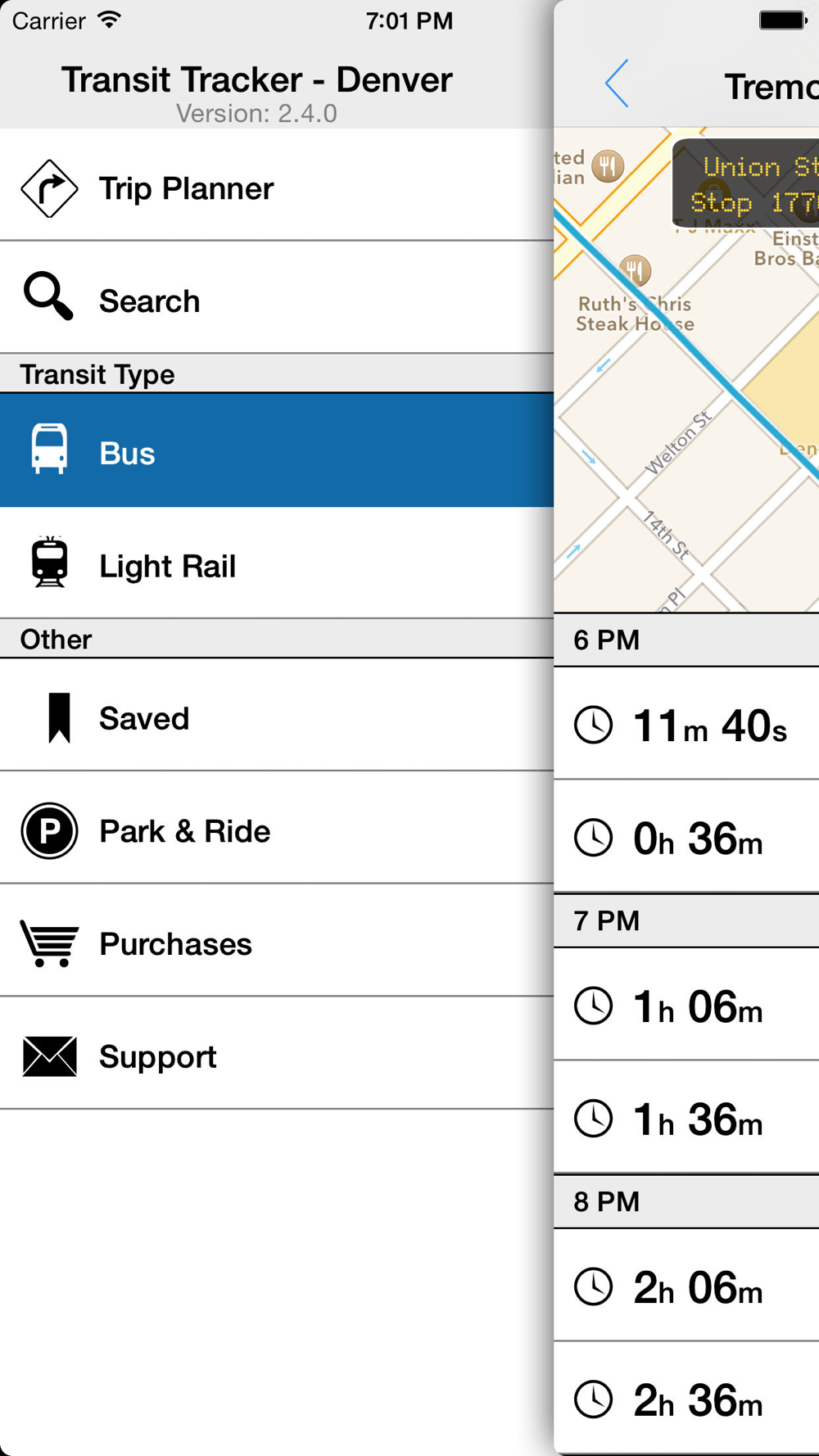Viewport: 819px width, 1456px height.
Task: Select the 2h 06m departure
Action: [x=686, y=1286]
